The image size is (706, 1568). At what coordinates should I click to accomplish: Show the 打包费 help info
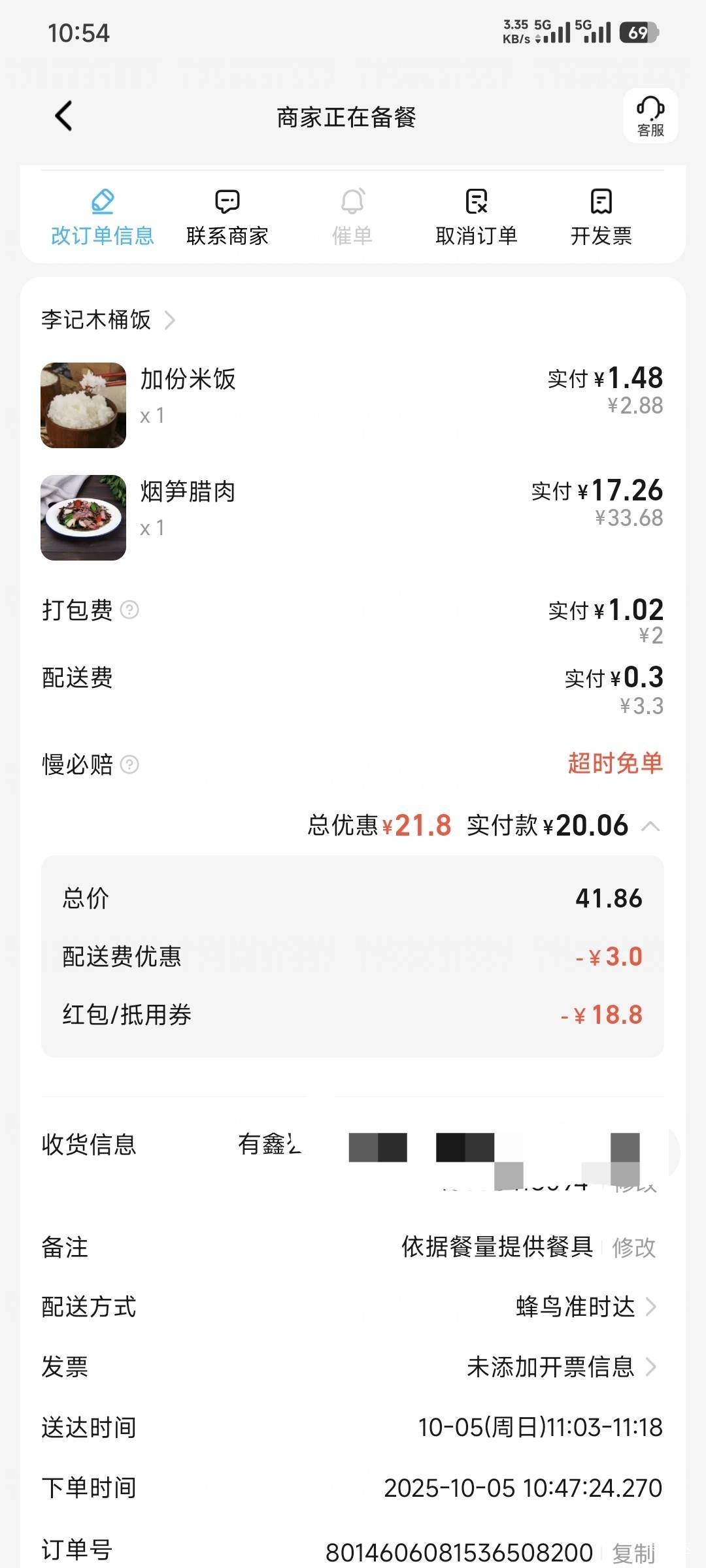point(130,610)
